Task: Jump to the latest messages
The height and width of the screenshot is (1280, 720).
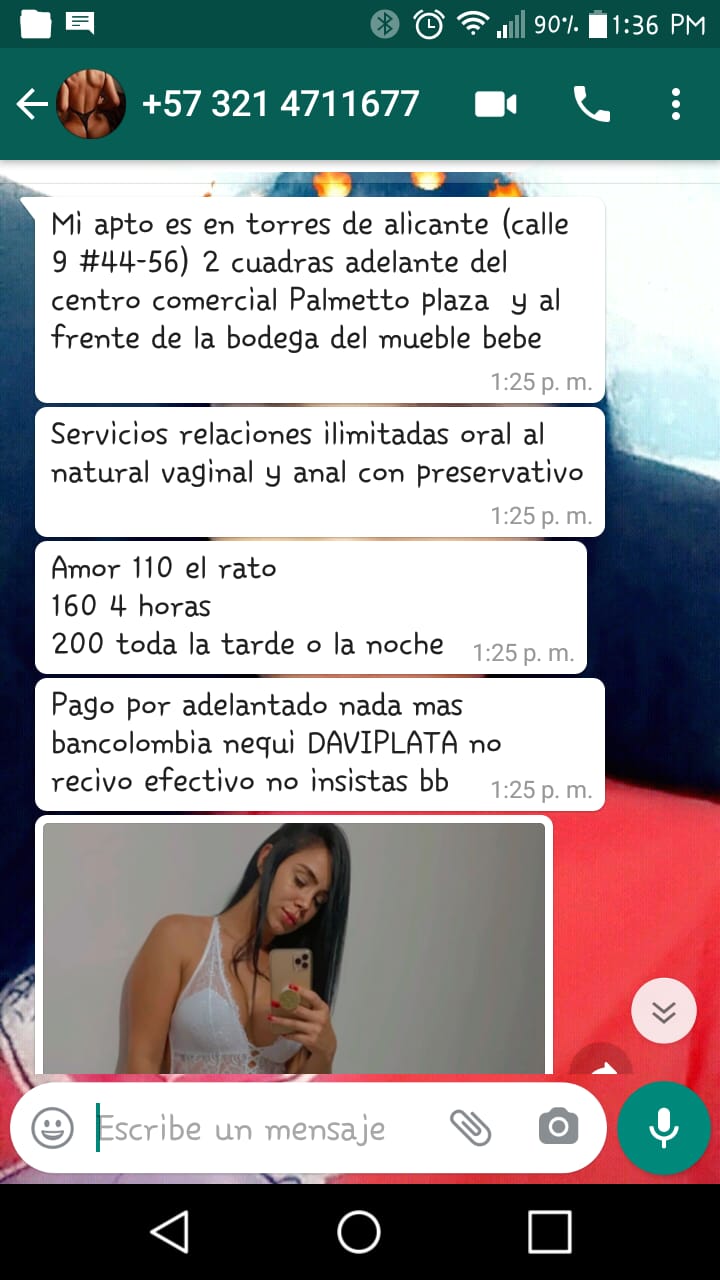Action: [663, 1012]
